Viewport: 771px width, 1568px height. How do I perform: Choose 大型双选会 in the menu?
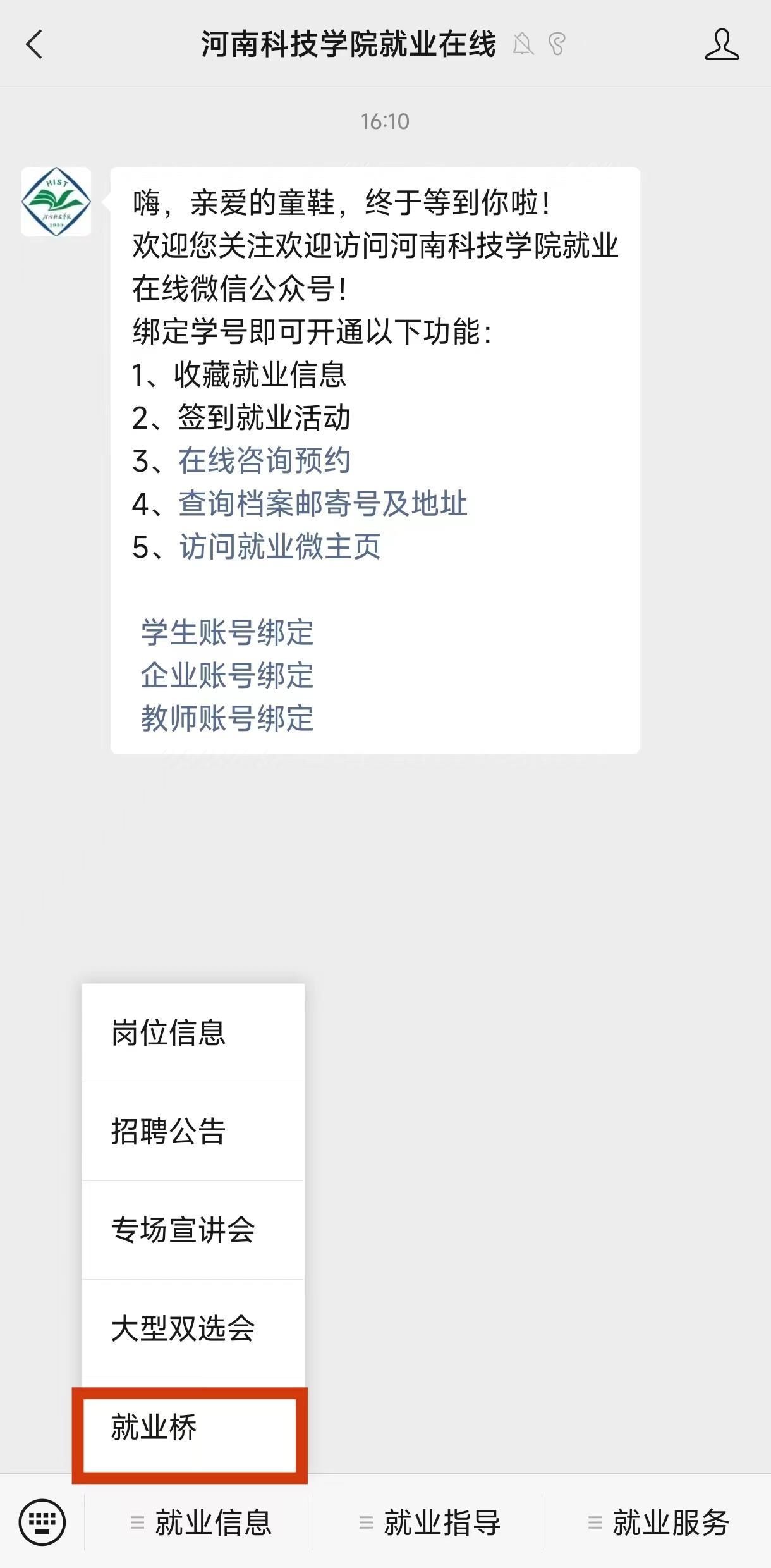point(193,1328)
